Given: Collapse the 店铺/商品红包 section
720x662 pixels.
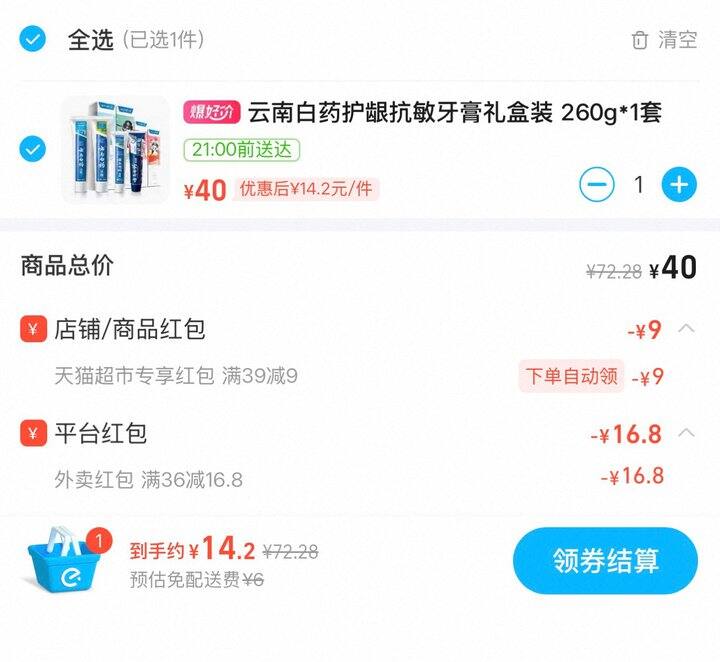Looking at the screenshot, I should click(686, 329).
